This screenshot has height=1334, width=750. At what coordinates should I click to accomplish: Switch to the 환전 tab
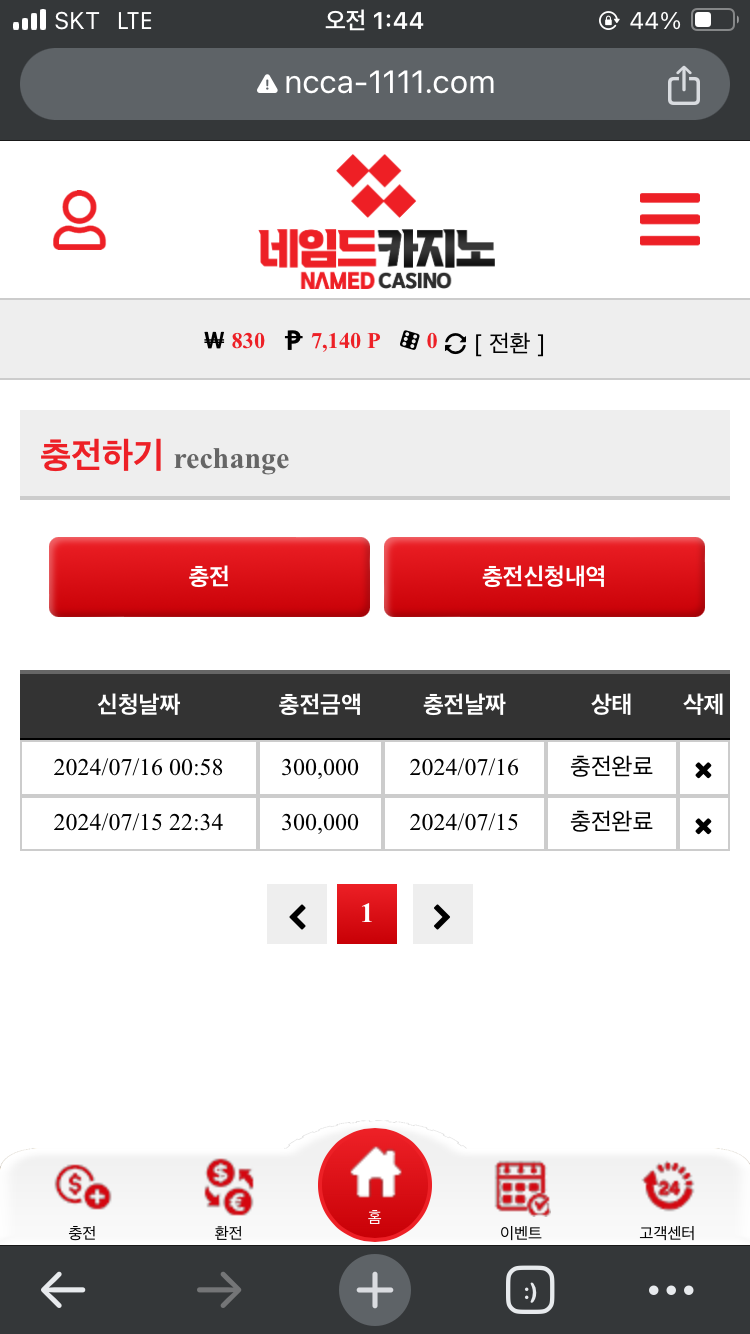click(229, 1200)
